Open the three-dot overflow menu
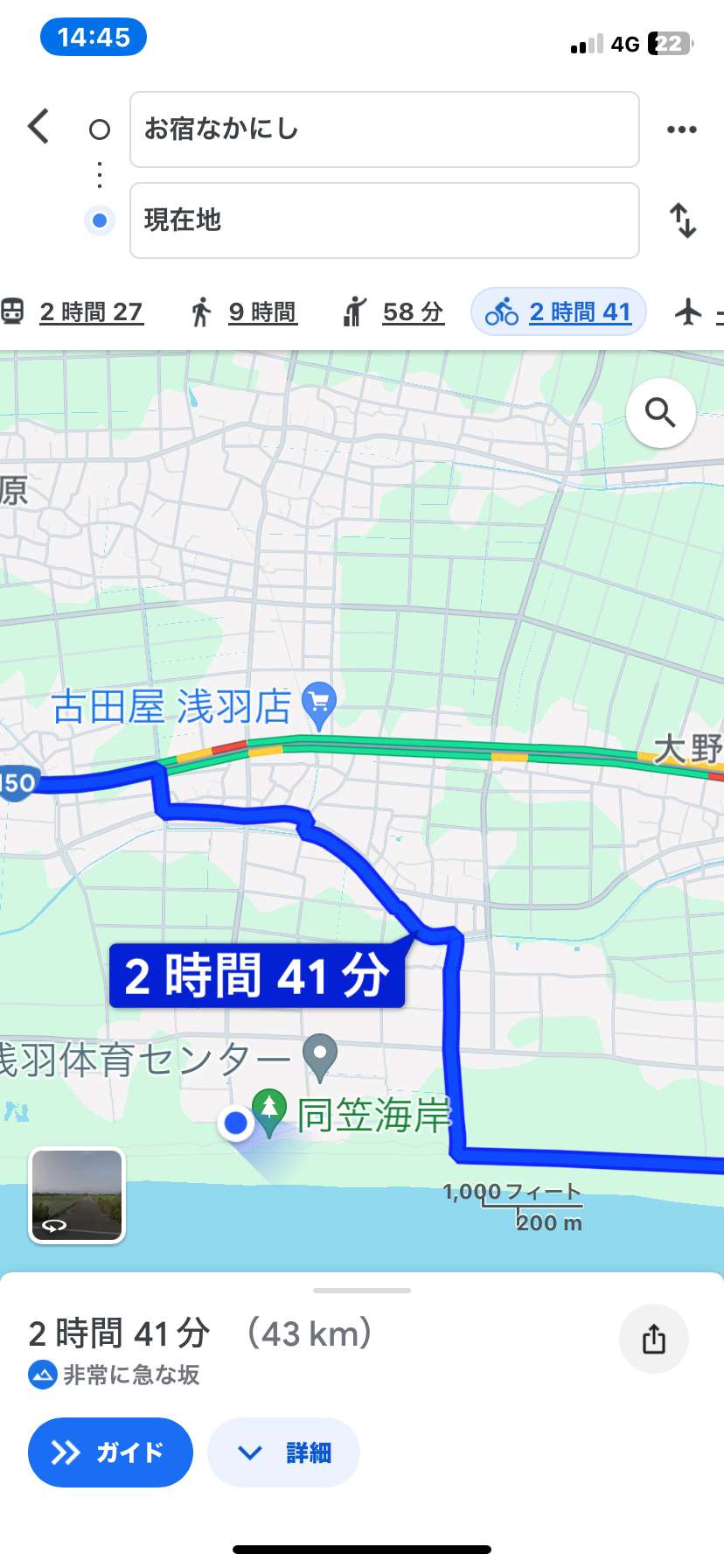This screenshot has height=1568, width=724. coord(682,129)
